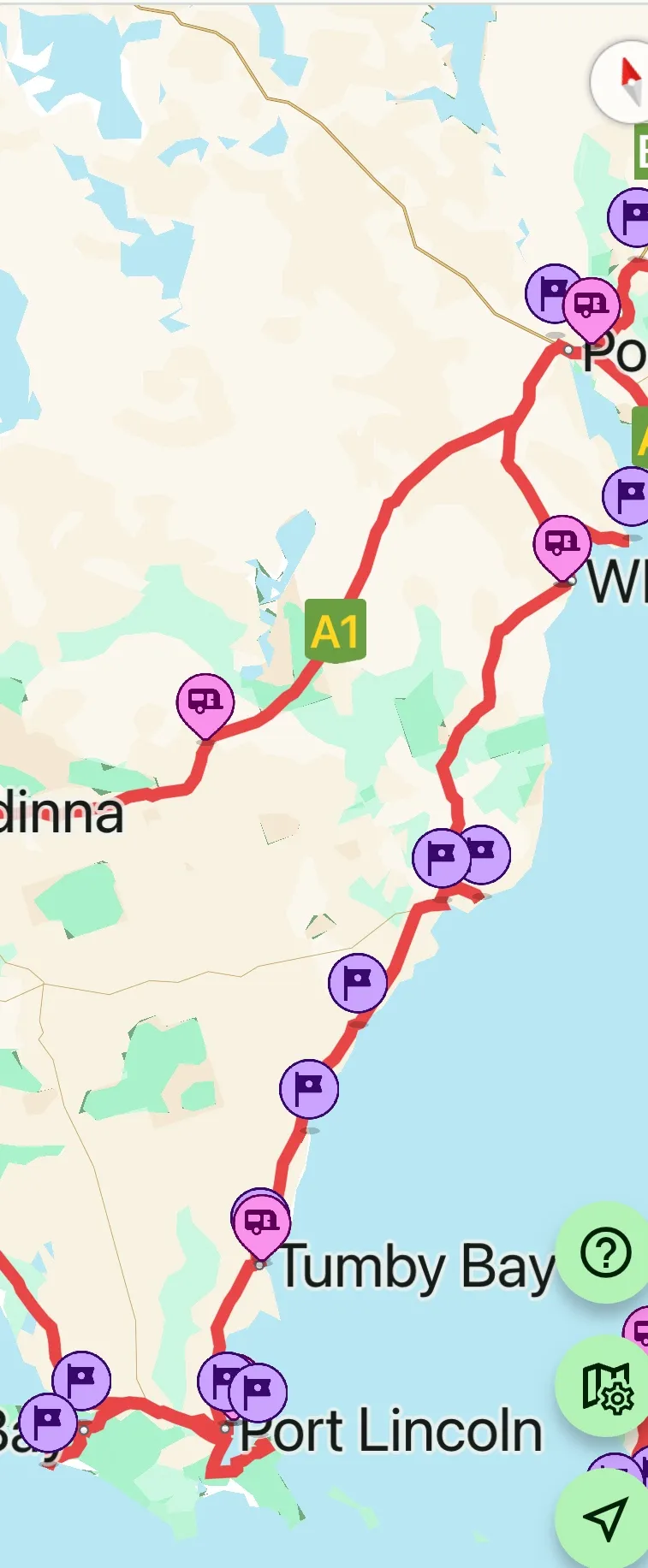This screenshot has width=648, height=1568.
Task: Open the map settings button
Action: (x=606, y=1387)
